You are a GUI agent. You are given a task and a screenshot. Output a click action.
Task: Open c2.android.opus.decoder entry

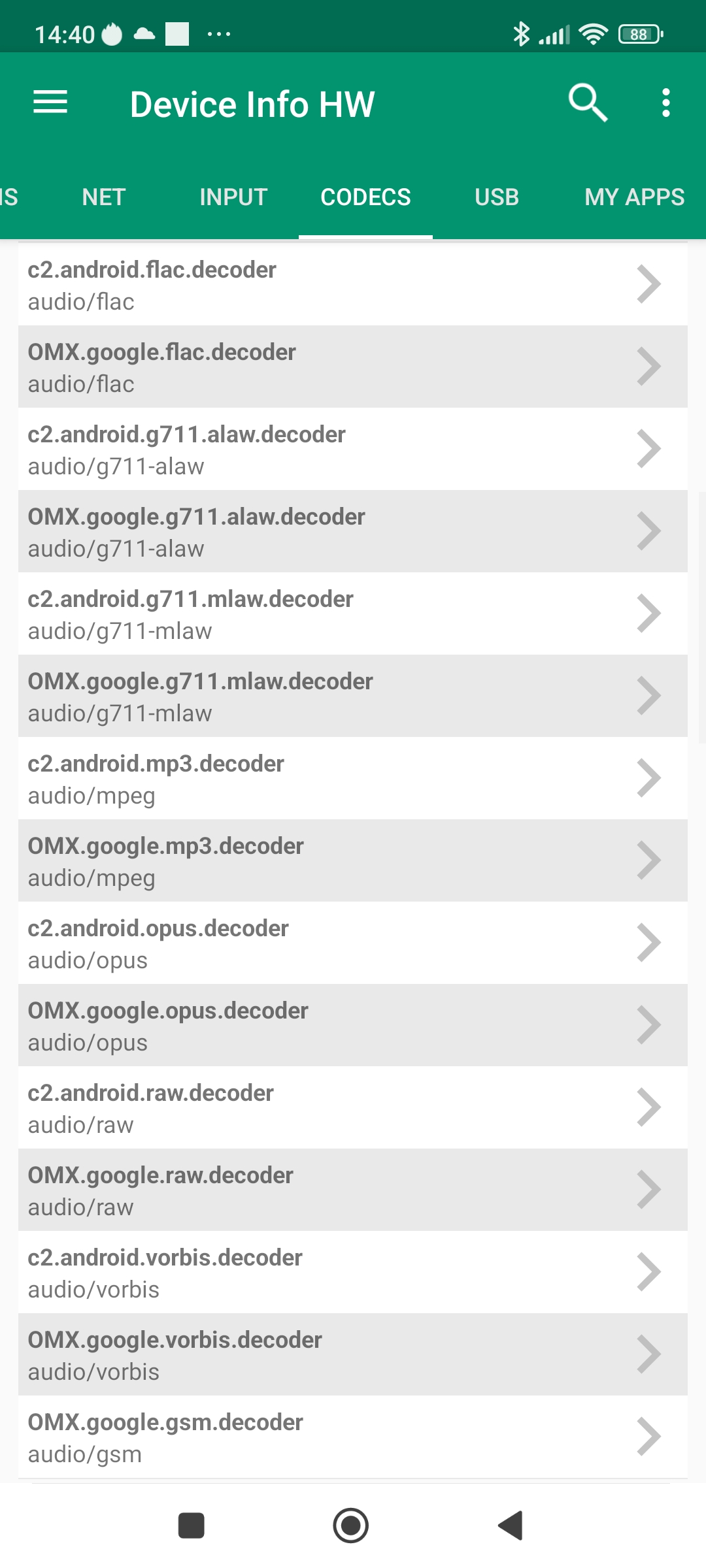click(353, 943)
